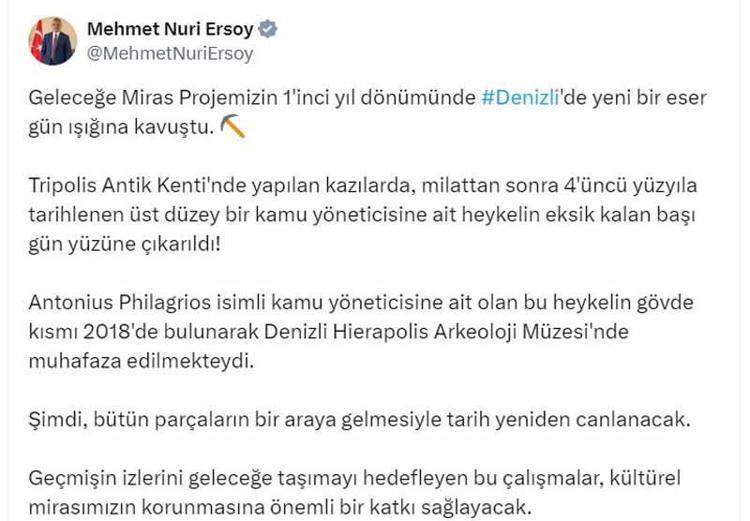This screenshot has height=521, width=750.
Task: Open the Mehmet Nuri Ersoy display name
Action: pos(170,29)
